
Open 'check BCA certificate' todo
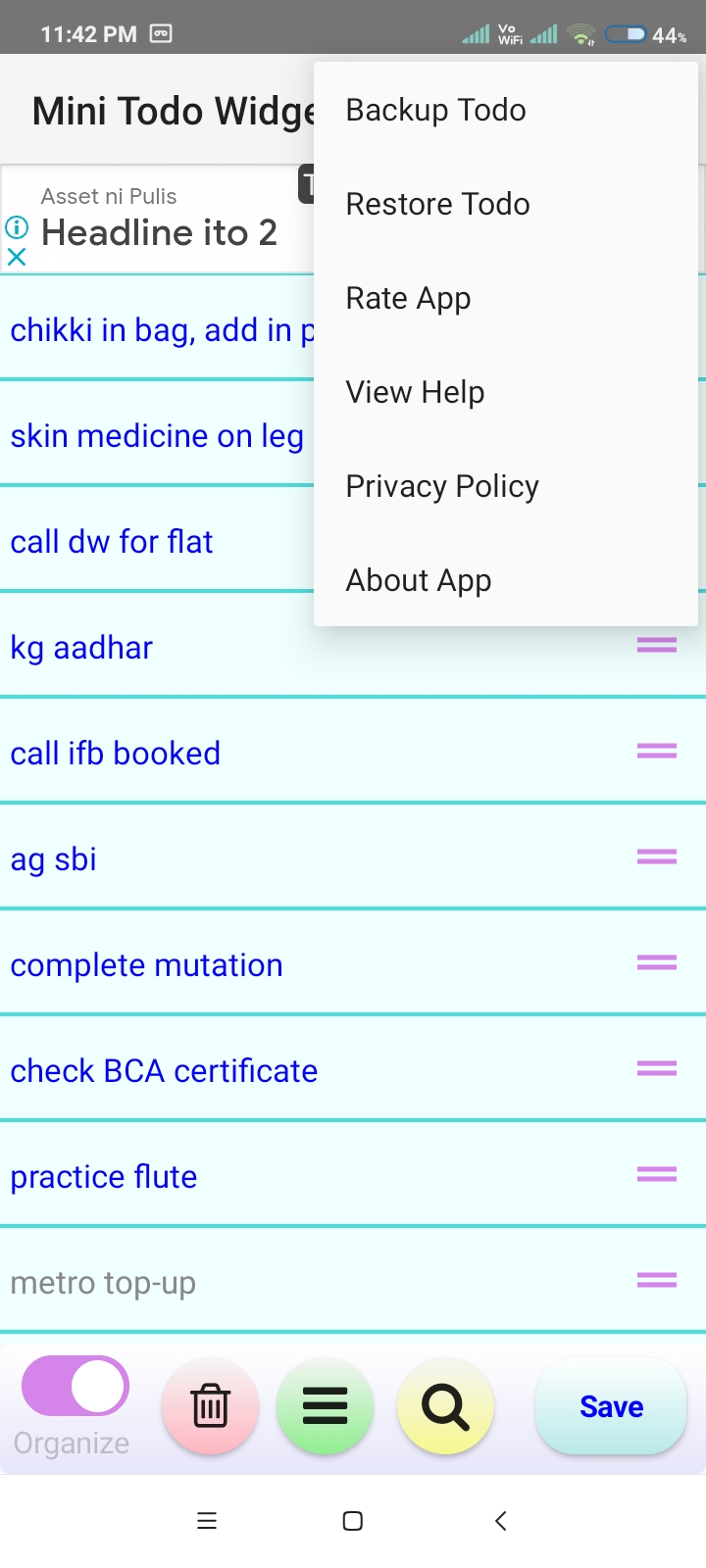point(165,1071)
